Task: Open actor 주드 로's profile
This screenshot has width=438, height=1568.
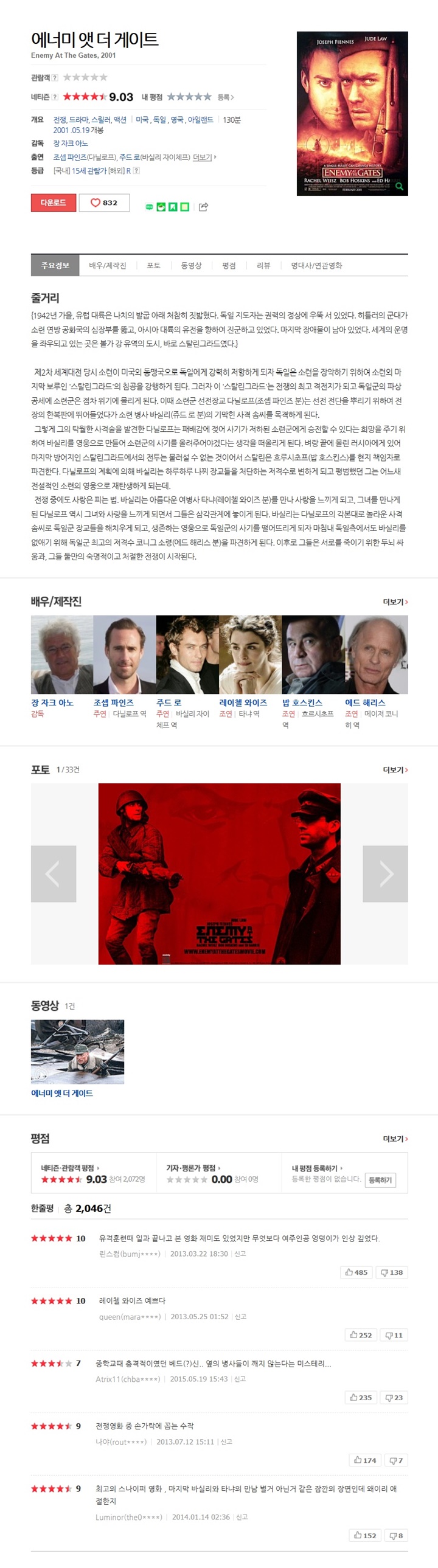Action: click(169, 702)
